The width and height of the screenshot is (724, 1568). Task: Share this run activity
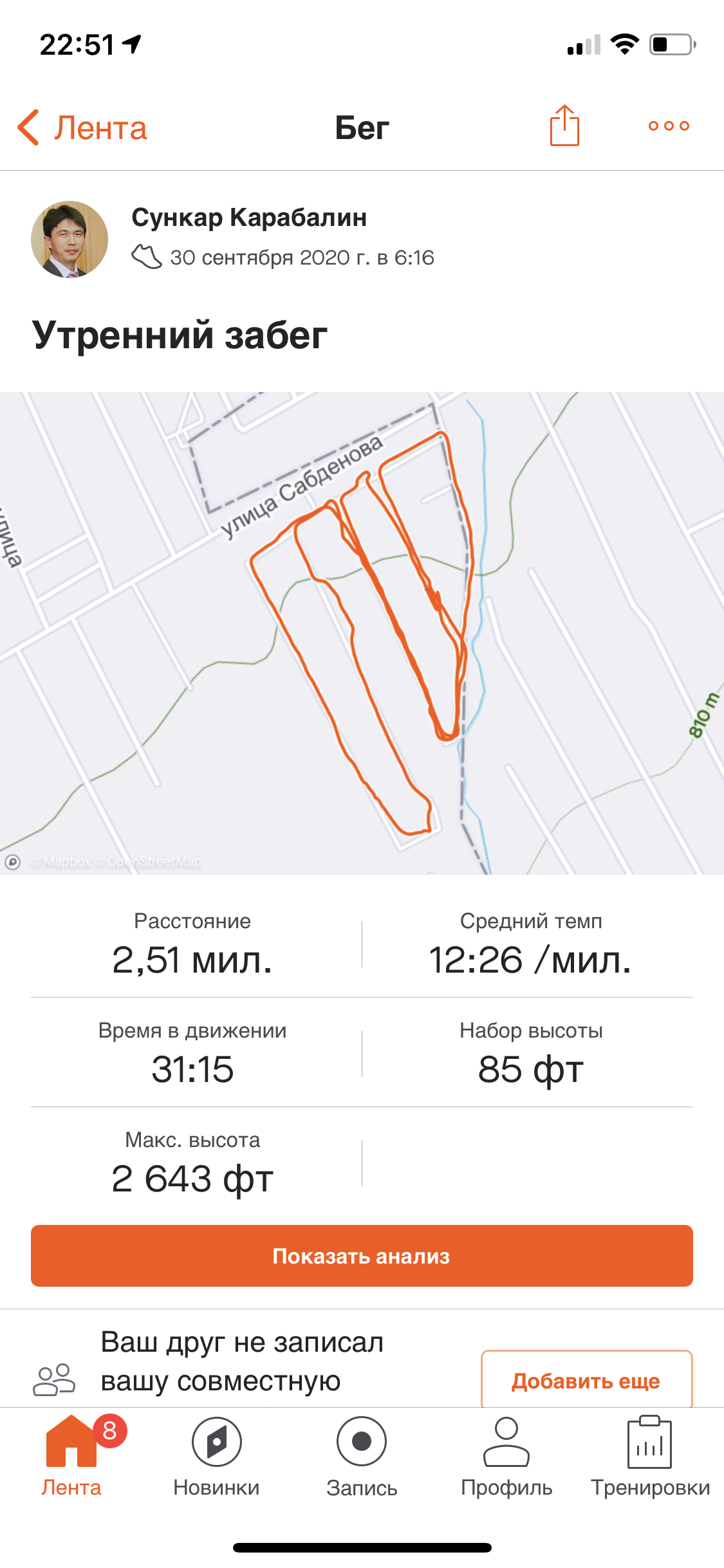[564, 126]
